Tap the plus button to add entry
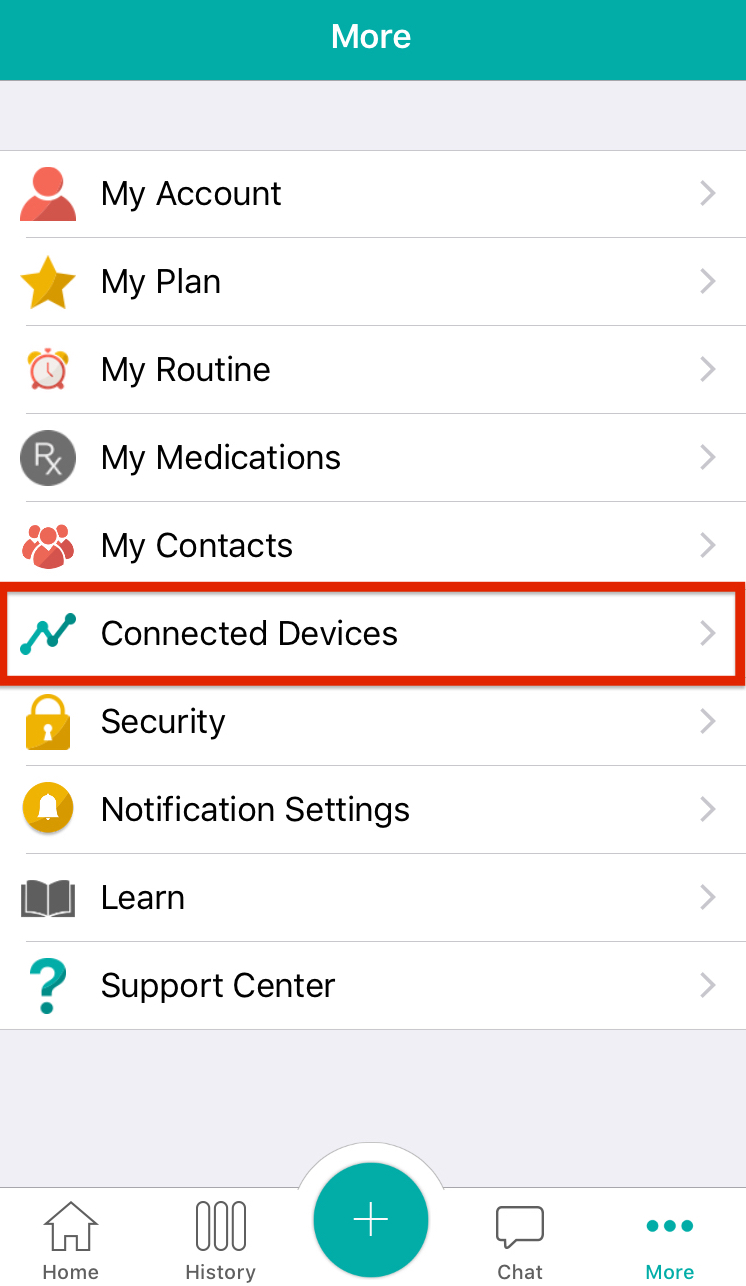Image resolution: width=746 pixels, height=1286 pixels. click(x=371, y=1221)
